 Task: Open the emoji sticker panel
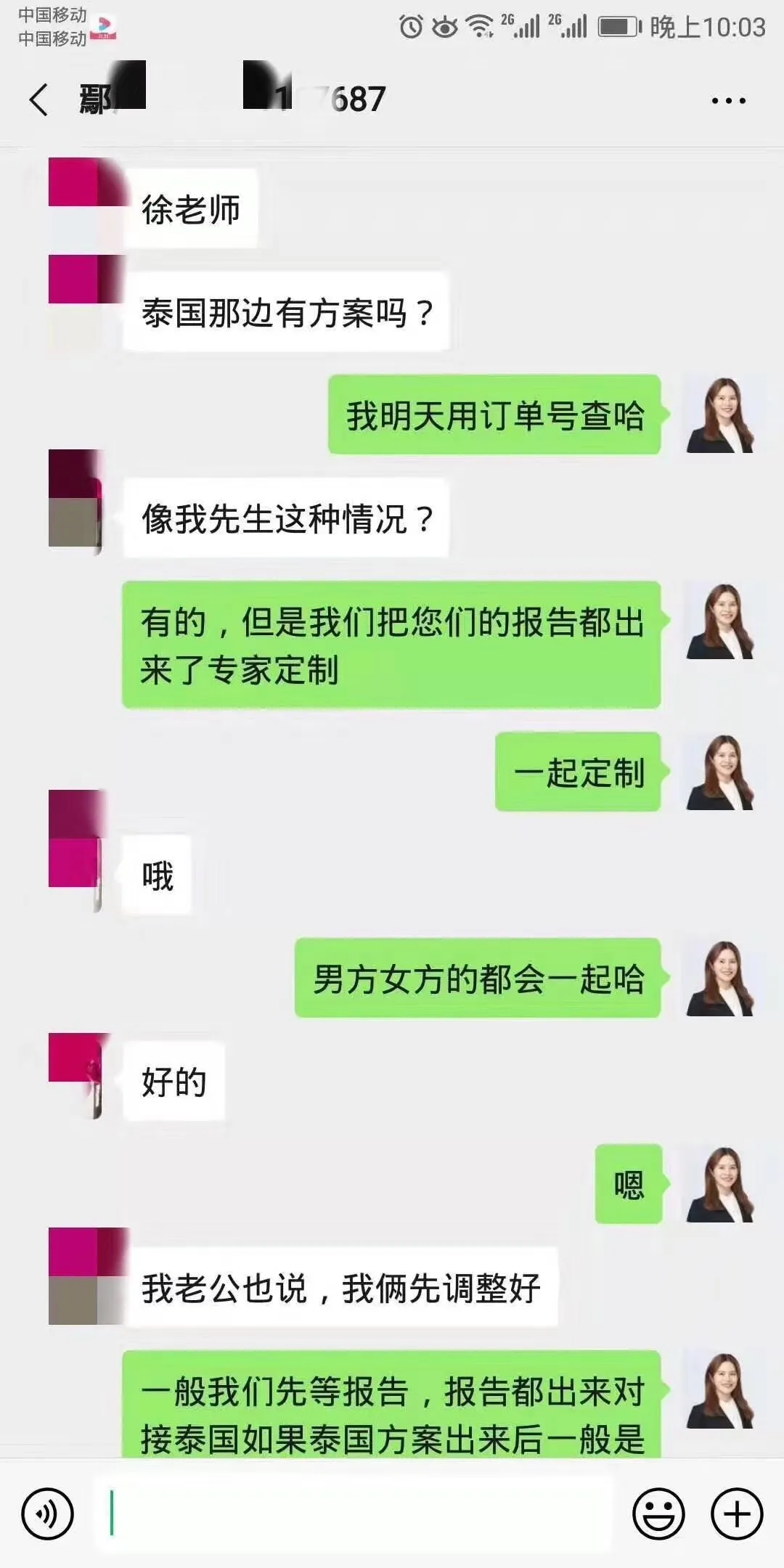pos(658,1514)
